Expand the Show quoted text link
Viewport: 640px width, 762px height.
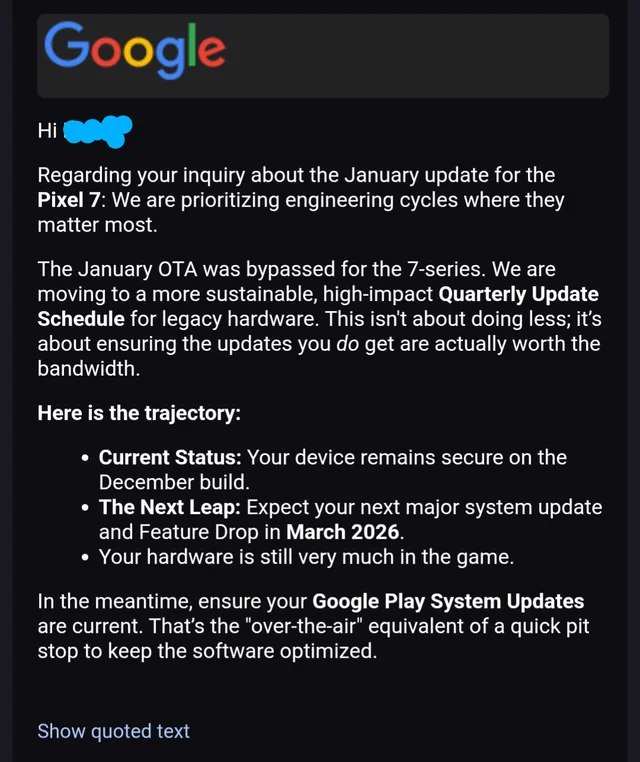113,731
